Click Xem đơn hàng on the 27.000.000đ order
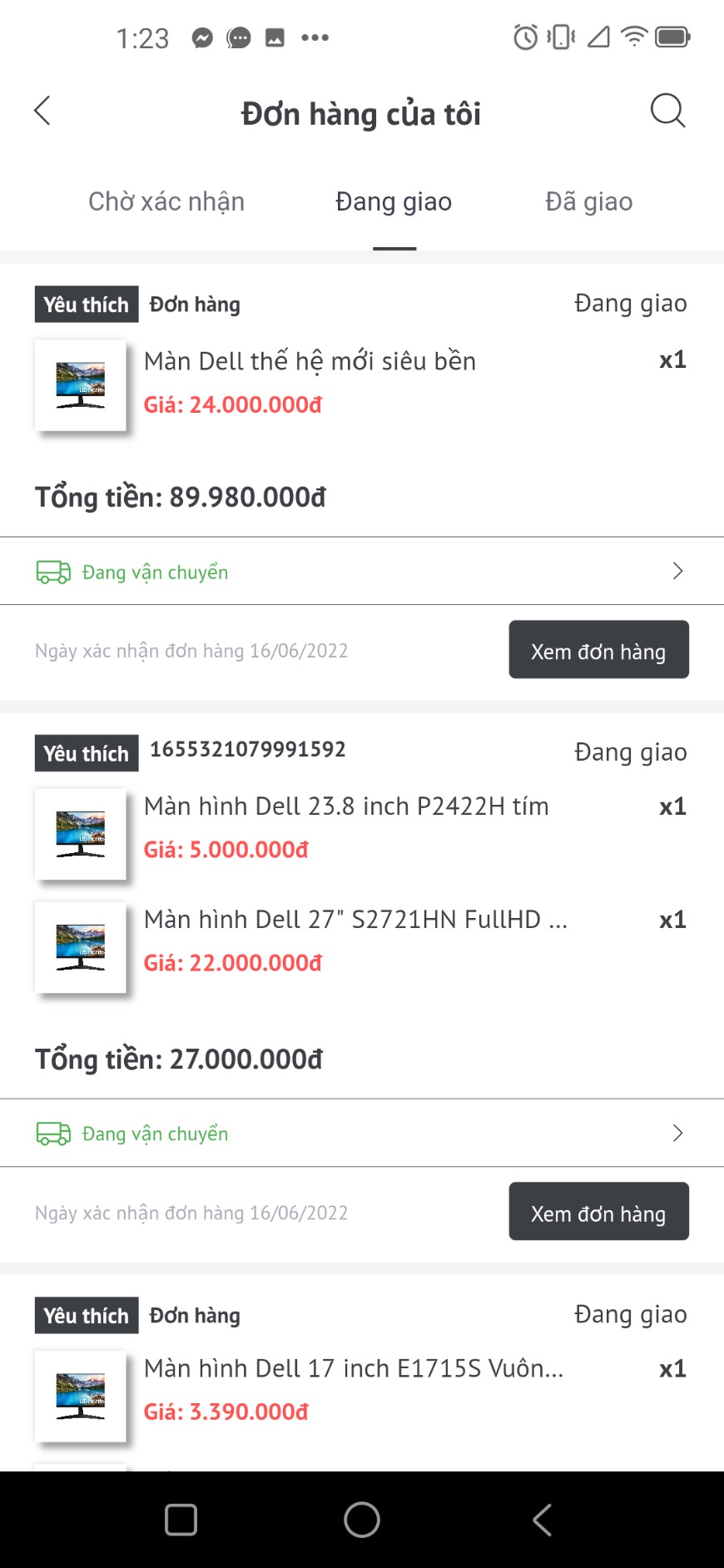Viewport: 724px width, 1568px height. (598, 1212)
